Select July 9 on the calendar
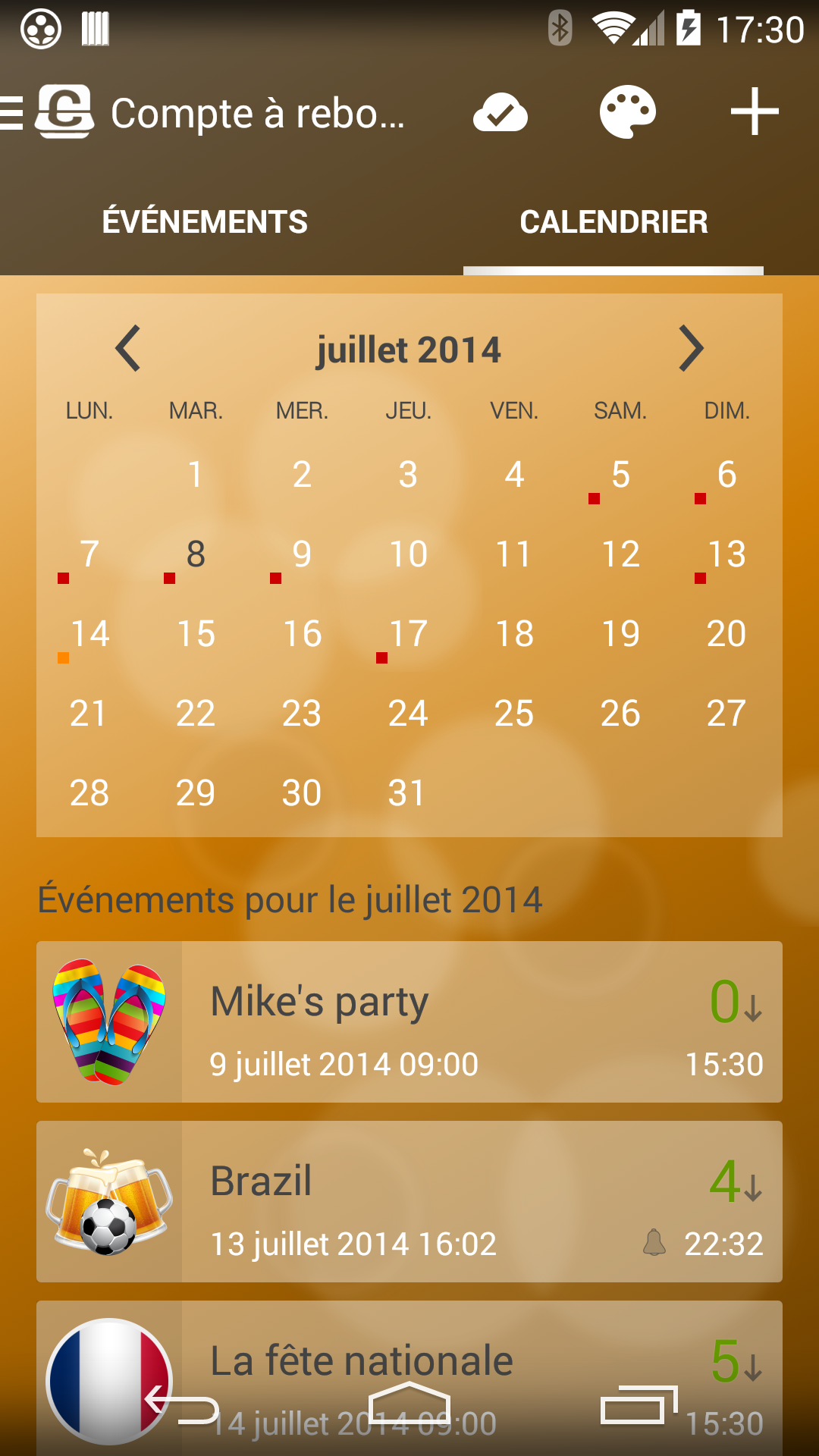 pos(302,555)
